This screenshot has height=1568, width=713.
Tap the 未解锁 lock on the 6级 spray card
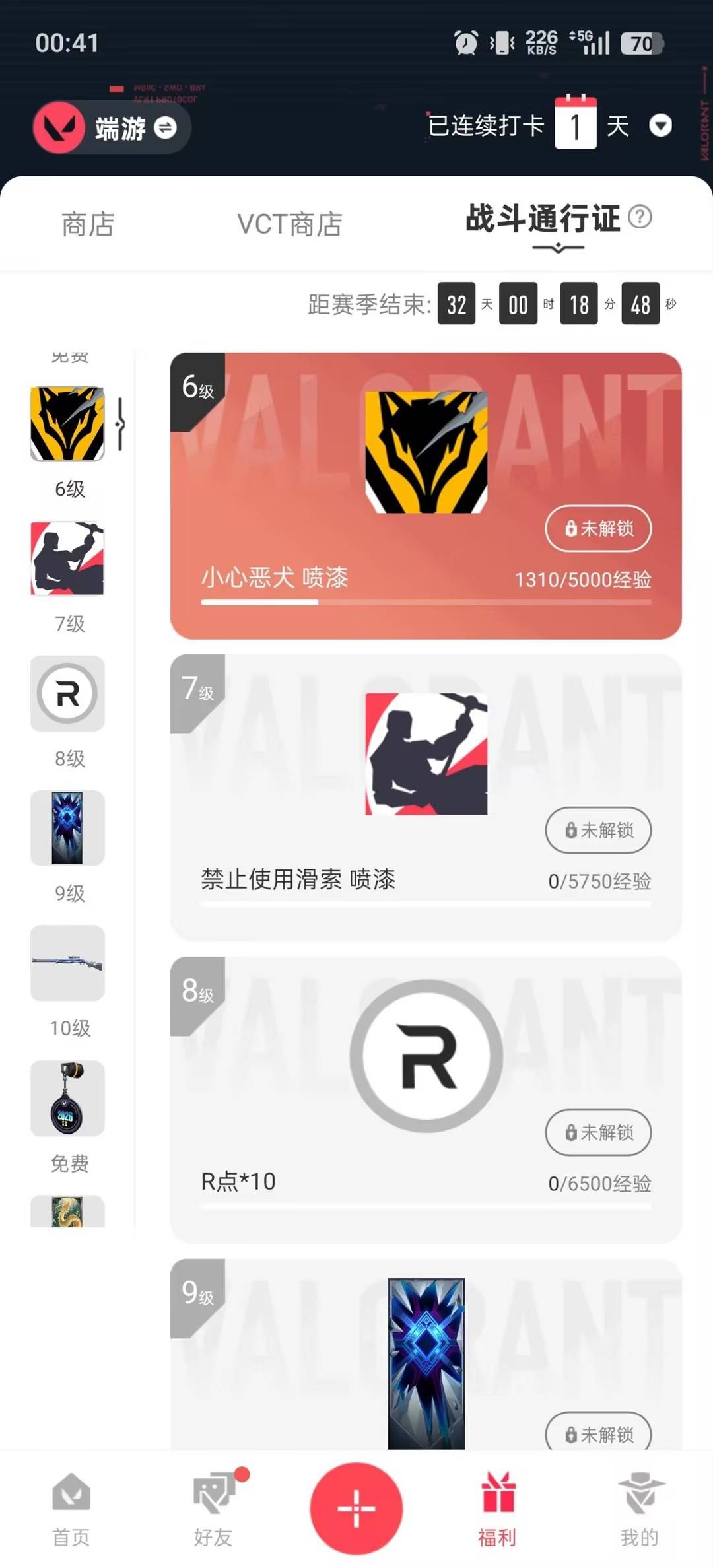tap(597, 529)
